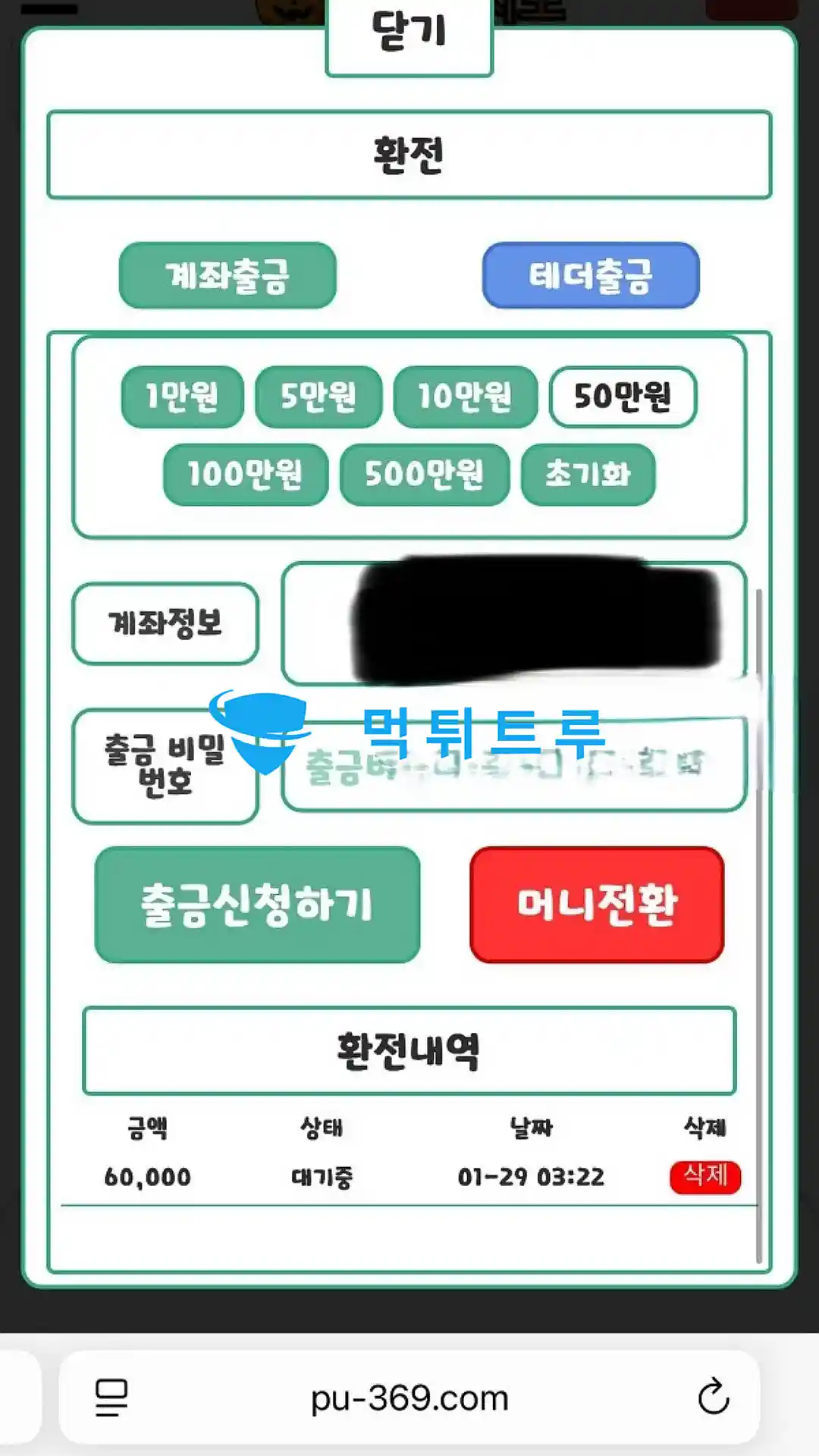Image resolution: width=819 pixels, height=1456 pixels.
Task: Select the 1만원 amount chip
Action: tap(182, 396)
